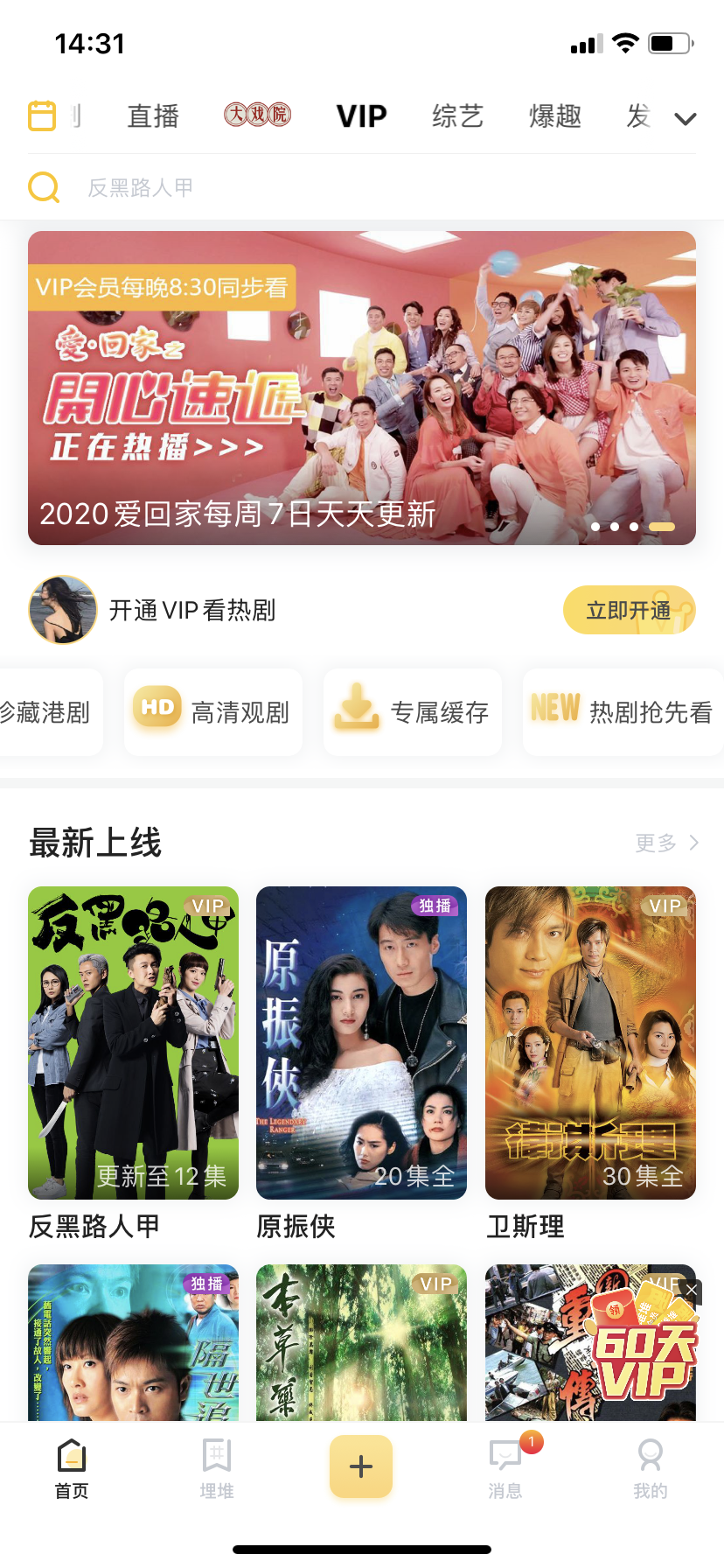
Task: Tap the search field showing 反黑路人甲
Action: click(x=362, y=187)
